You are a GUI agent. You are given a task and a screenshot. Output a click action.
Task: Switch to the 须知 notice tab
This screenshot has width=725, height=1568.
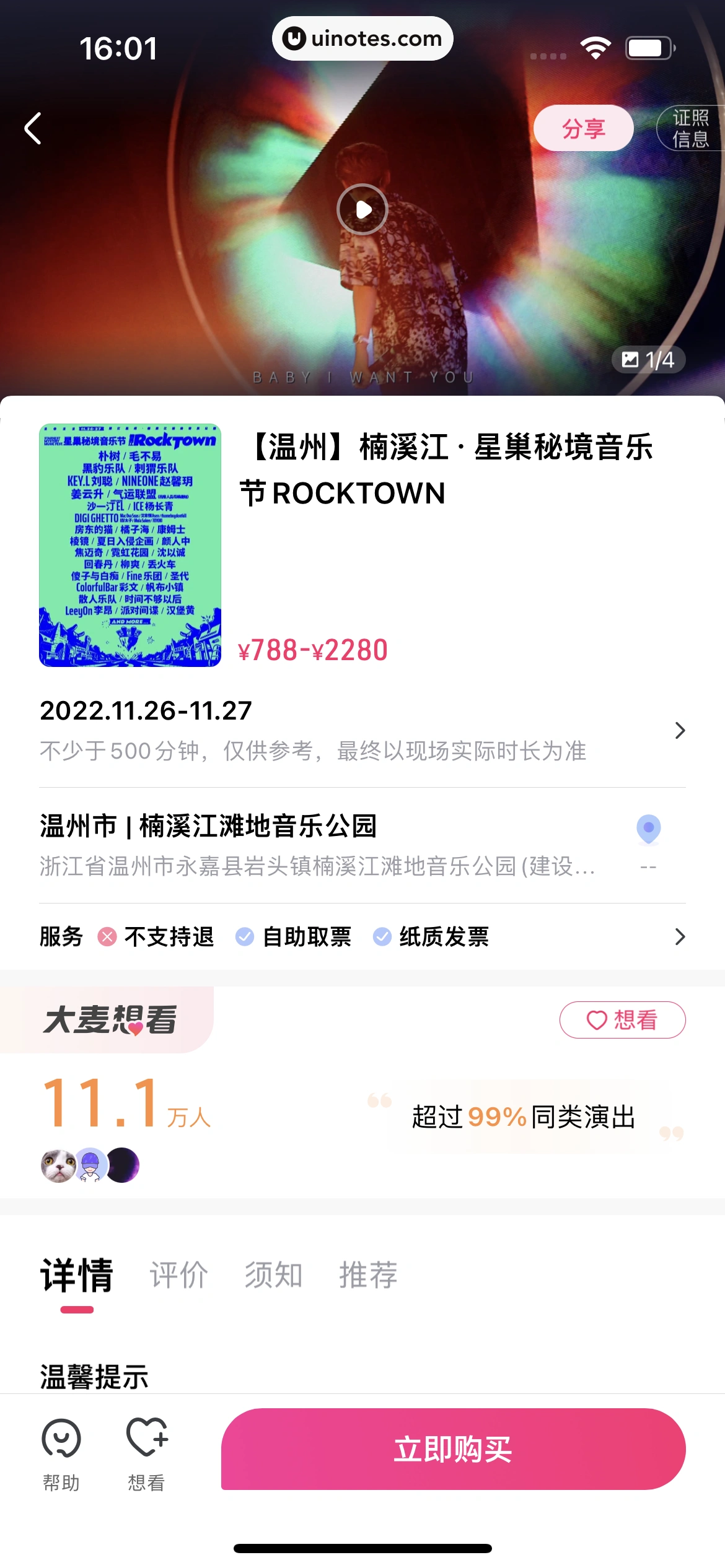click(273, 1275)
